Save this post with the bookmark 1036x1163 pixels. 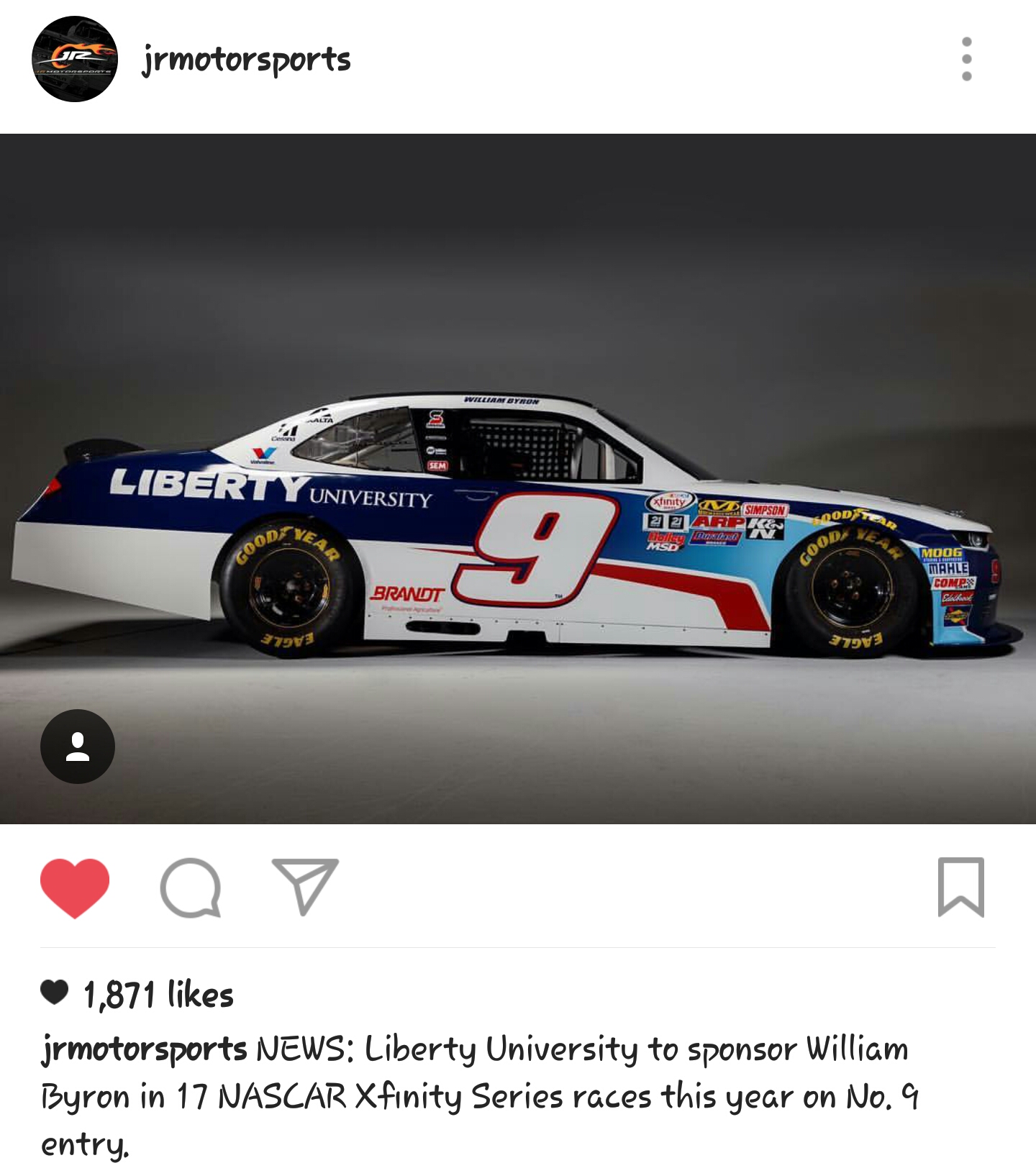pyautogui.click(x=960, y=887)
